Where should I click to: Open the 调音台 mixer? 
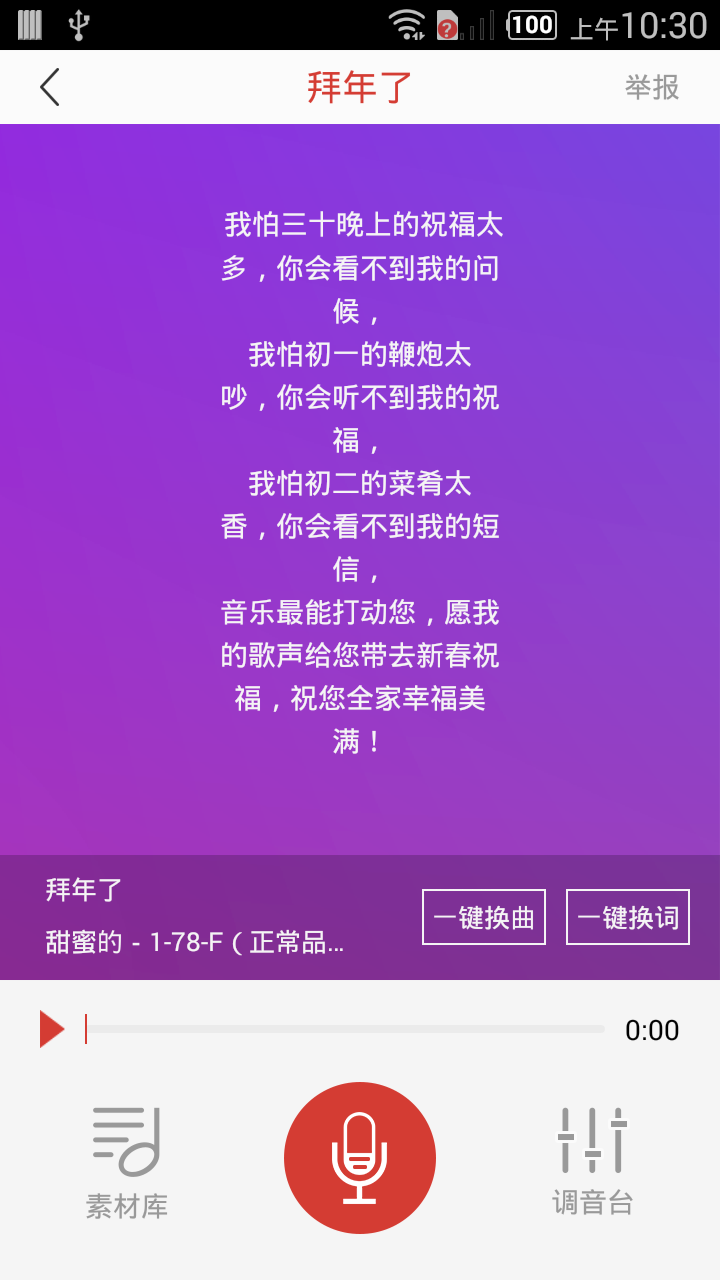click(x=592, y=1160)
